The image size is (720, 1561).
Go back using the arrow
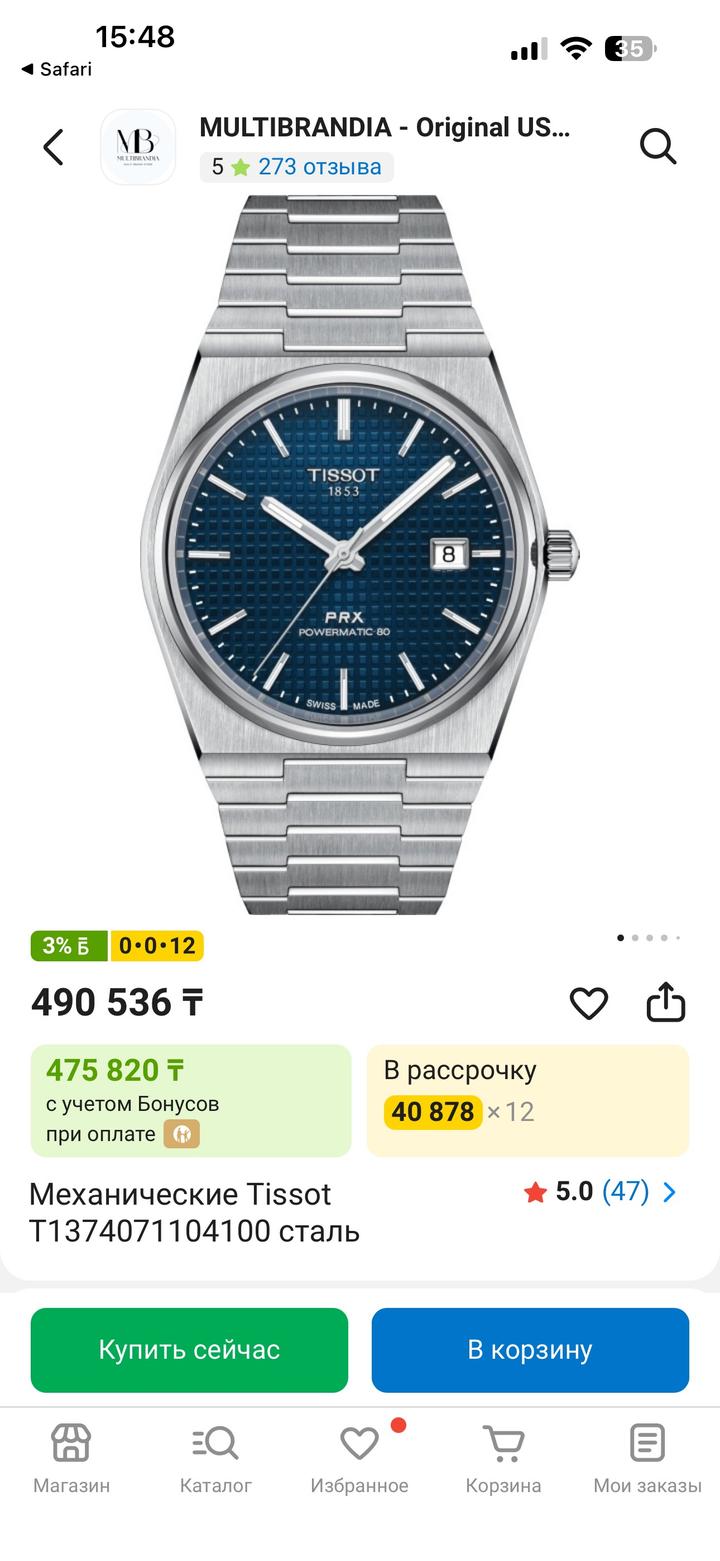click(53, 147)
